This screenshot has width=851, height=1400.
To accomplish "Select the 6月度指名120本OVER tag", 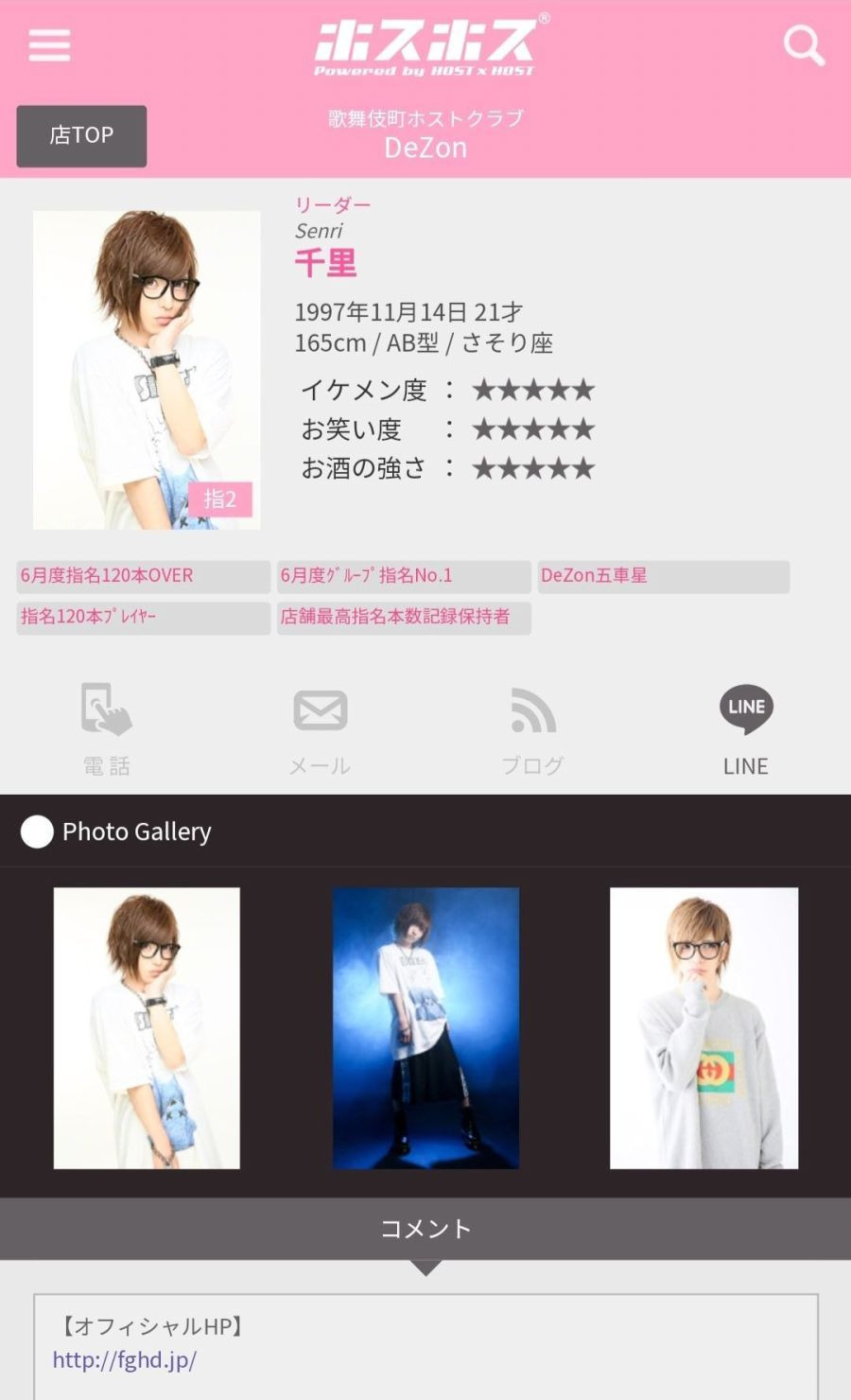I will [143, 576].
